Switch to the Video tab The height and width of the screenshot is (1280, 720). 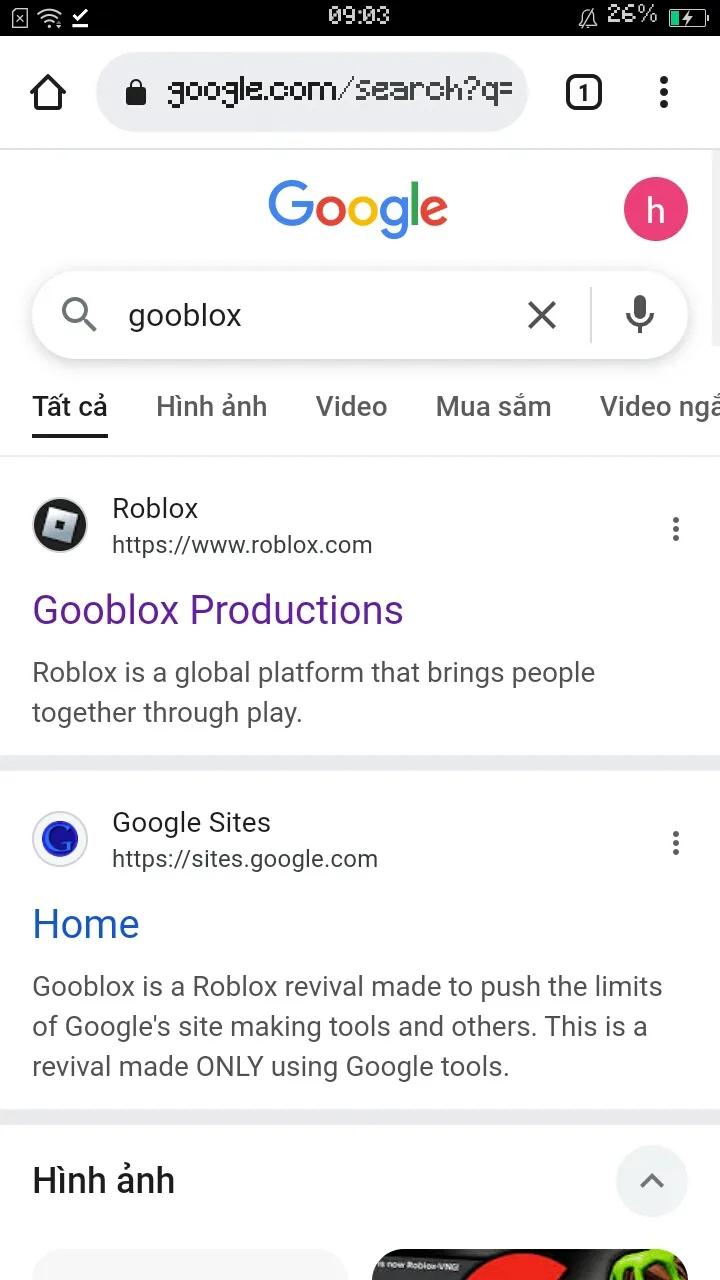coord(351,407)
